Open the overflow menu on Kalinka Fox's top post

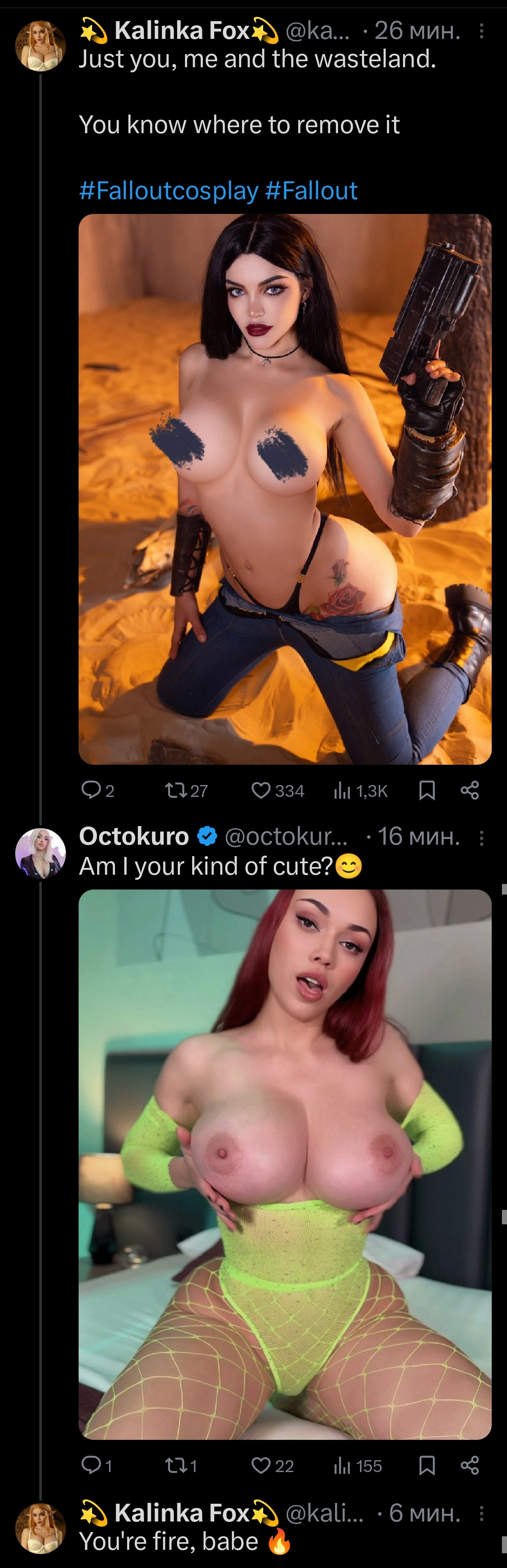[x=481, y=31]
